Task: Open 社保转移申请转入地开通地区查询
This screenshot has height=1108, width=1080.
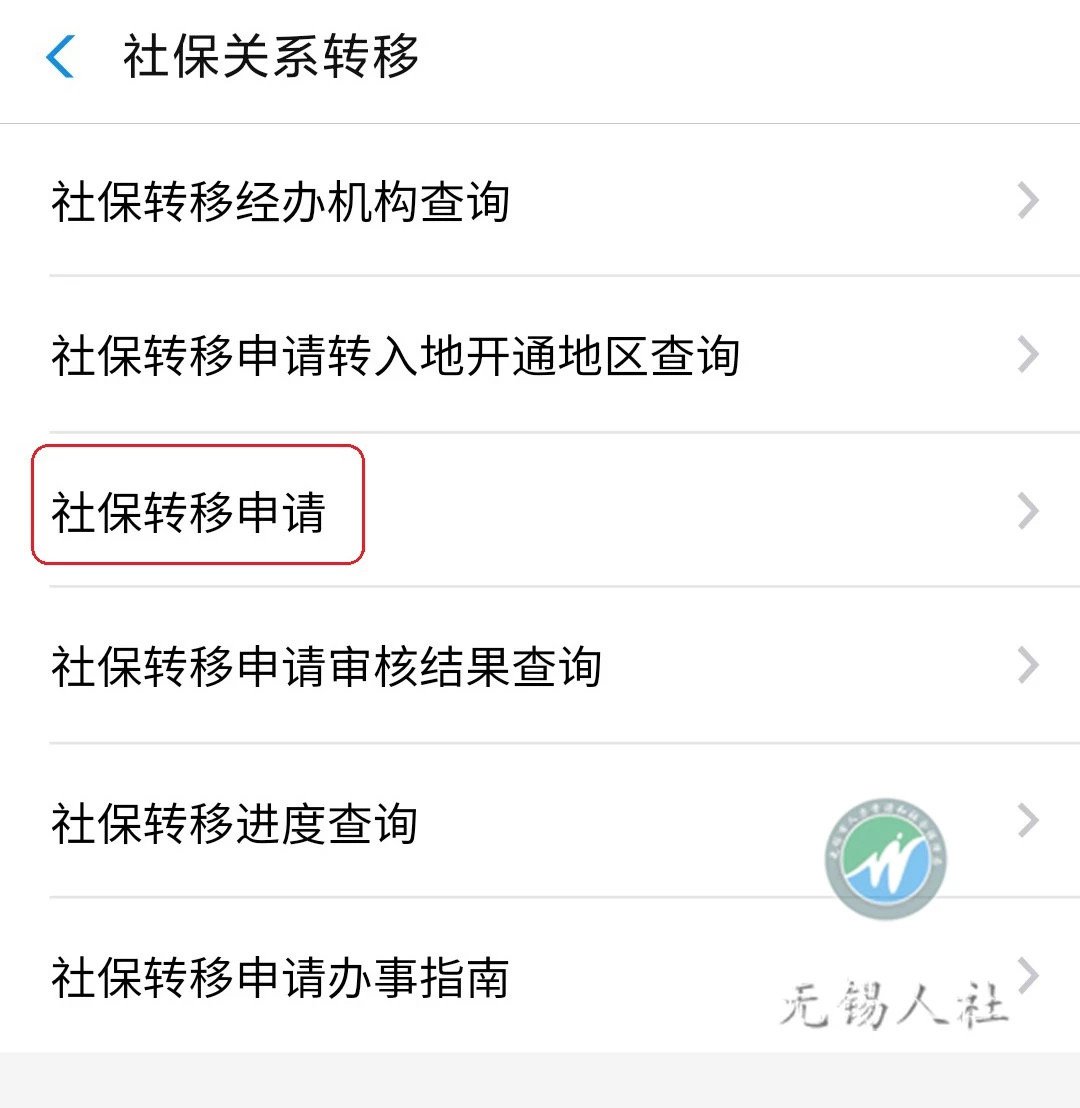Action: [395, 357]
